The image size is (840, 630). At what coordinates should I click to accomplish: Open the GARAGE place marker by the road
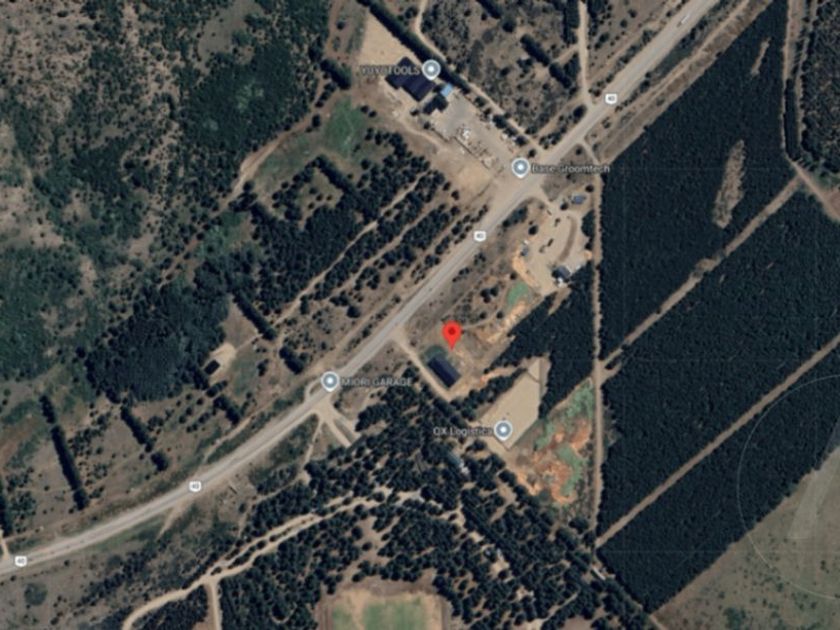point(330,381)
